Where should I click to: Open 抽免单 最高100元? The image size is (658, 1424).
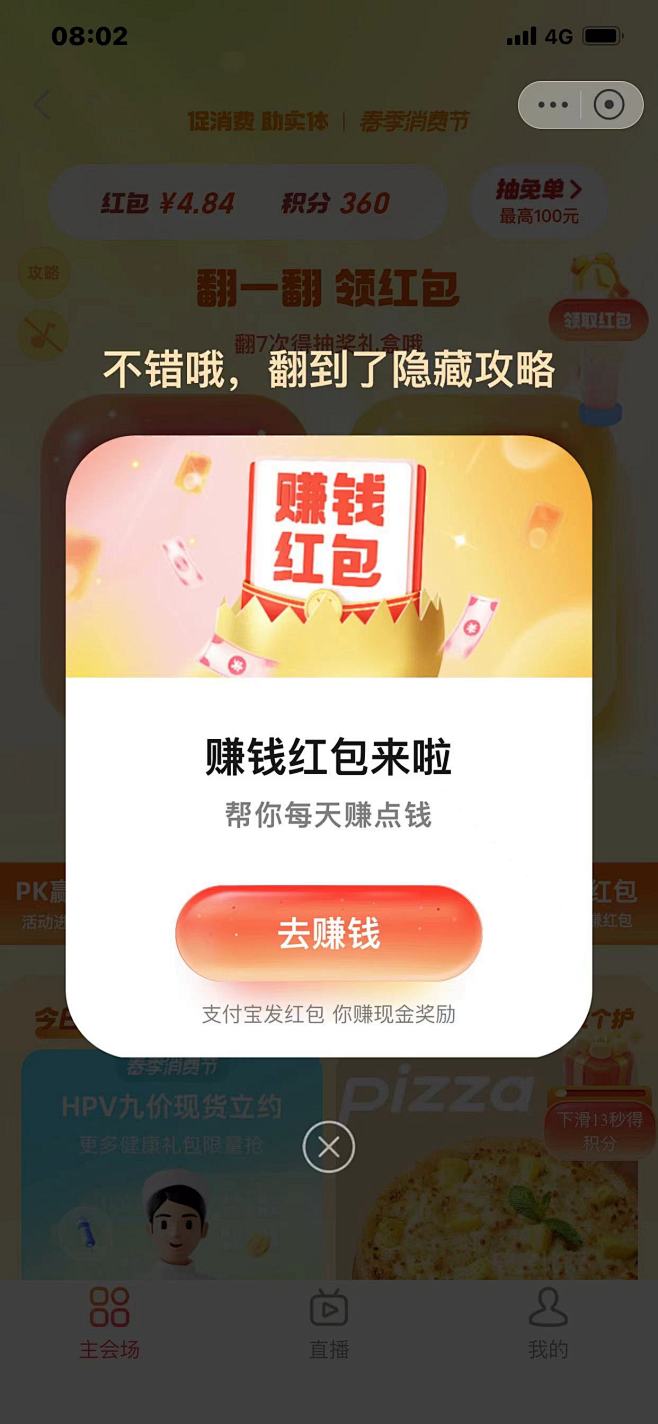pos(539,201)
